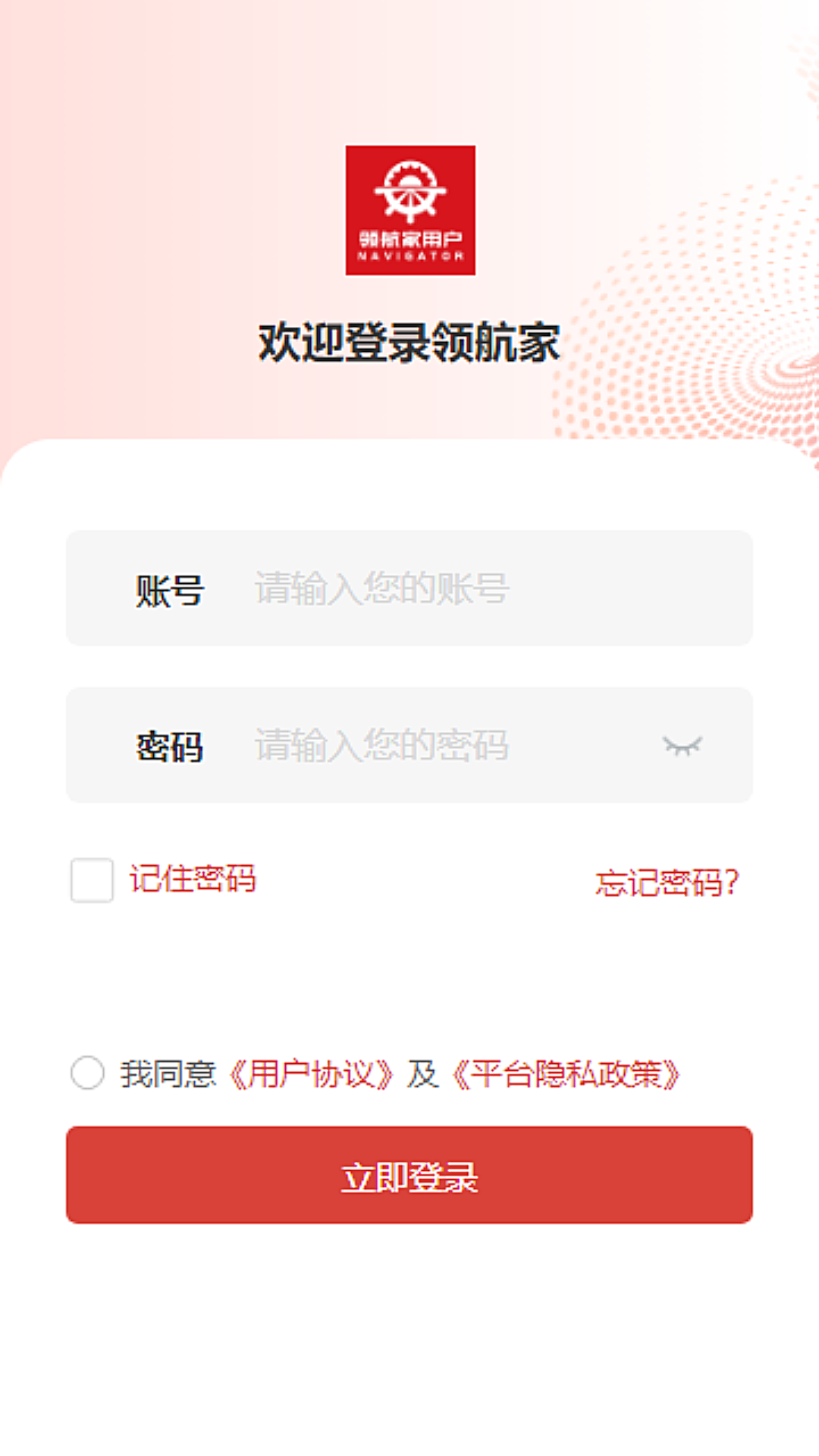Viewport: 819px width, 1456px height.
Task: Tap the 账号 account input field
Action: click(409, 588)
